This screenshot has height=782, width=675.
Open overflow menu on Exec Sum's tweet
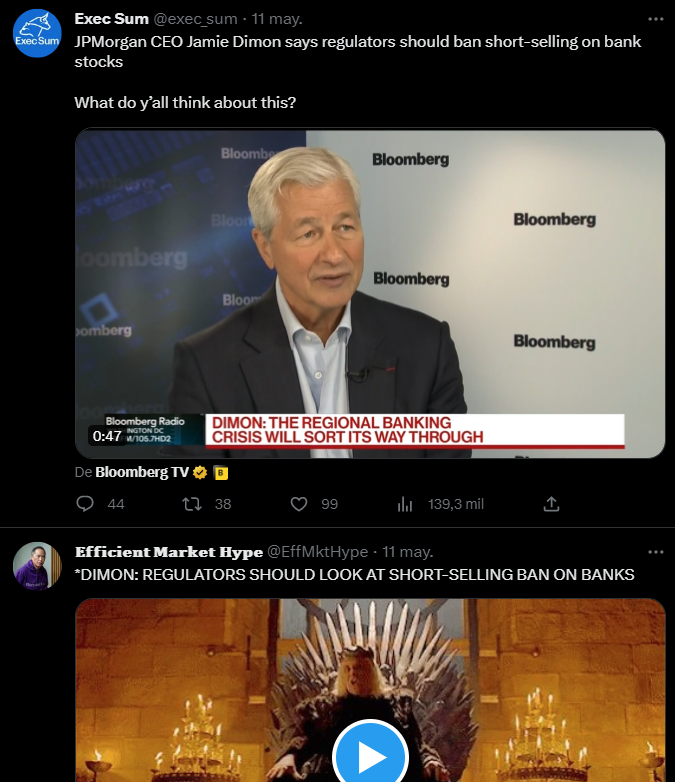point(655,19)
